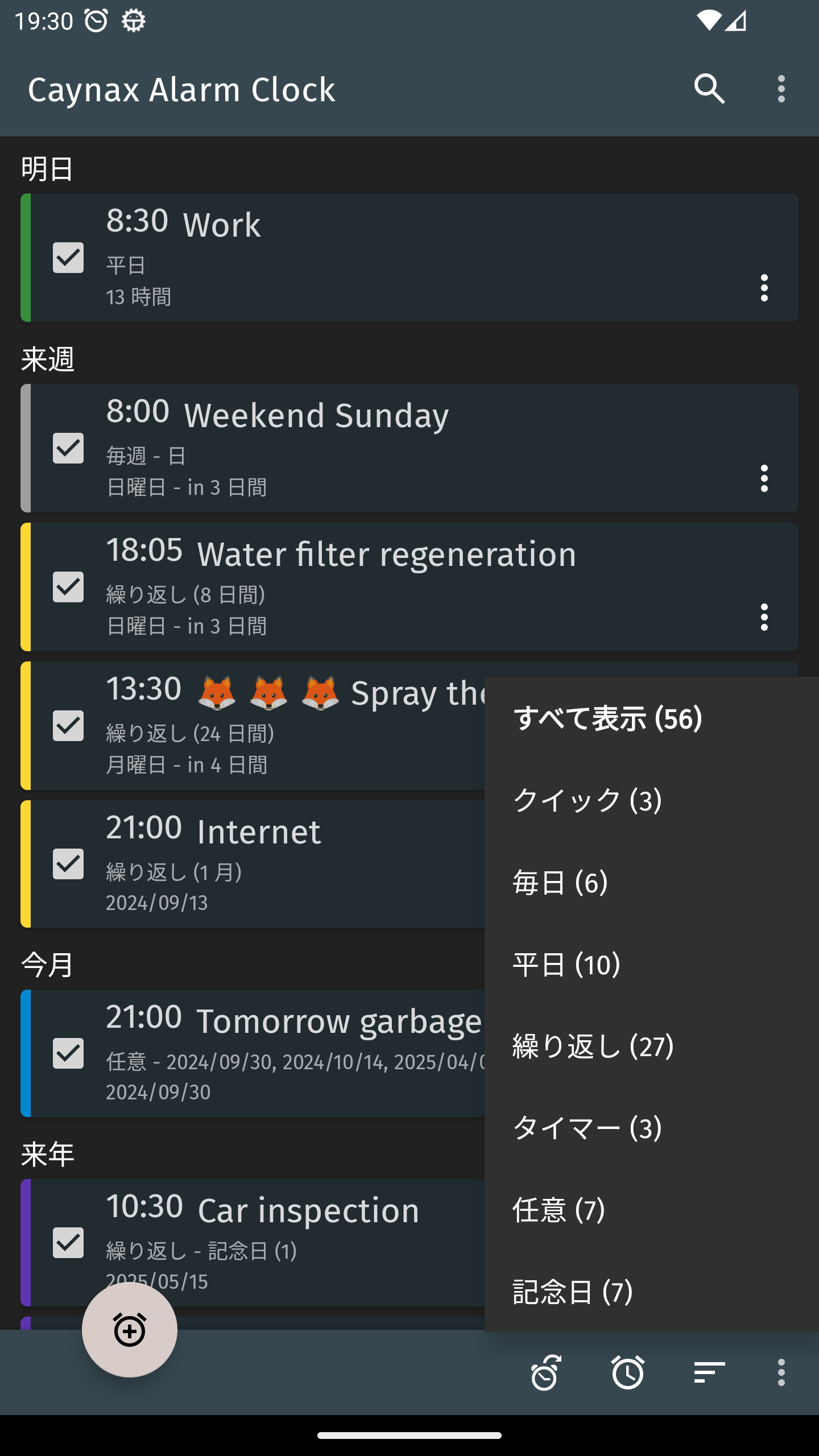This screenshot has height=1456, width=819.
Task: Open options for the Work alarm
Action: click(x=764, y=288)
